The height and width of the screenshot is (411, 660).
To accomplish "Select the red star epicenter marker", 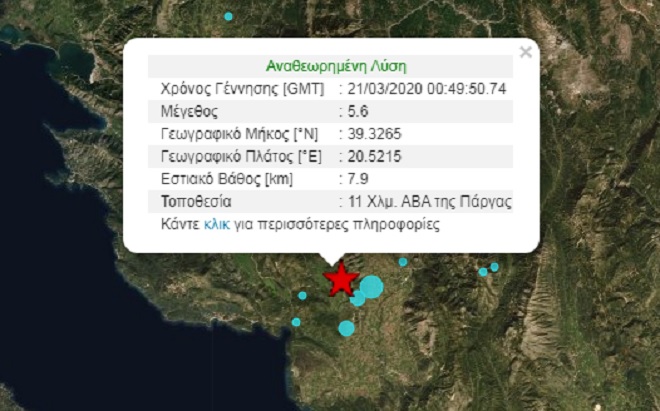I will click(342, 279).
